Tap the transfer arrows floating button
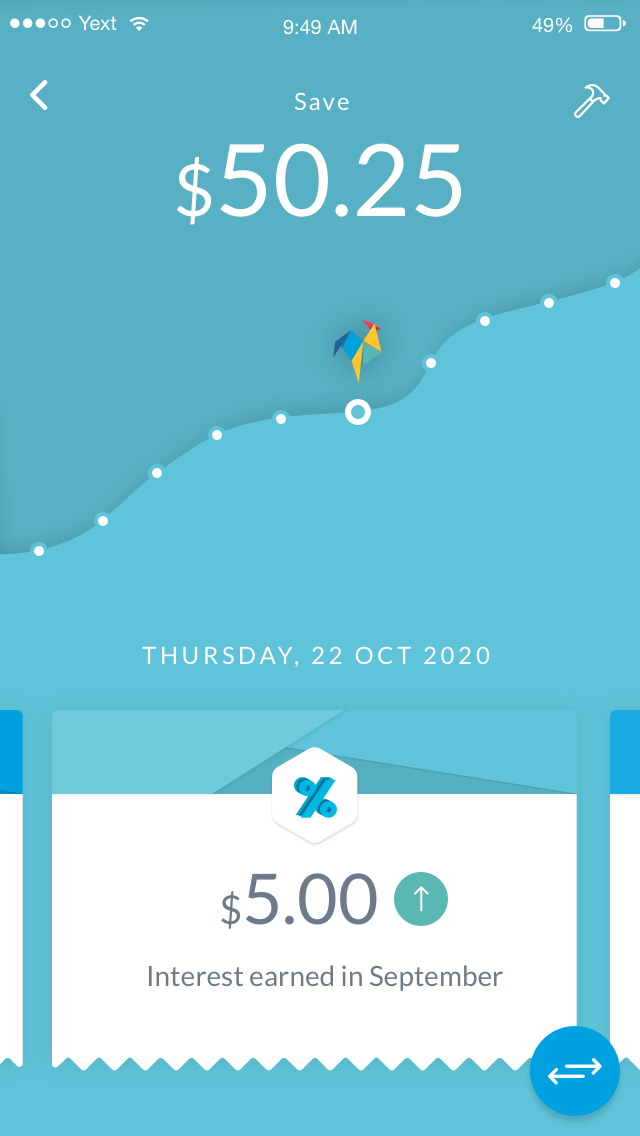 tap(575, 1070)
